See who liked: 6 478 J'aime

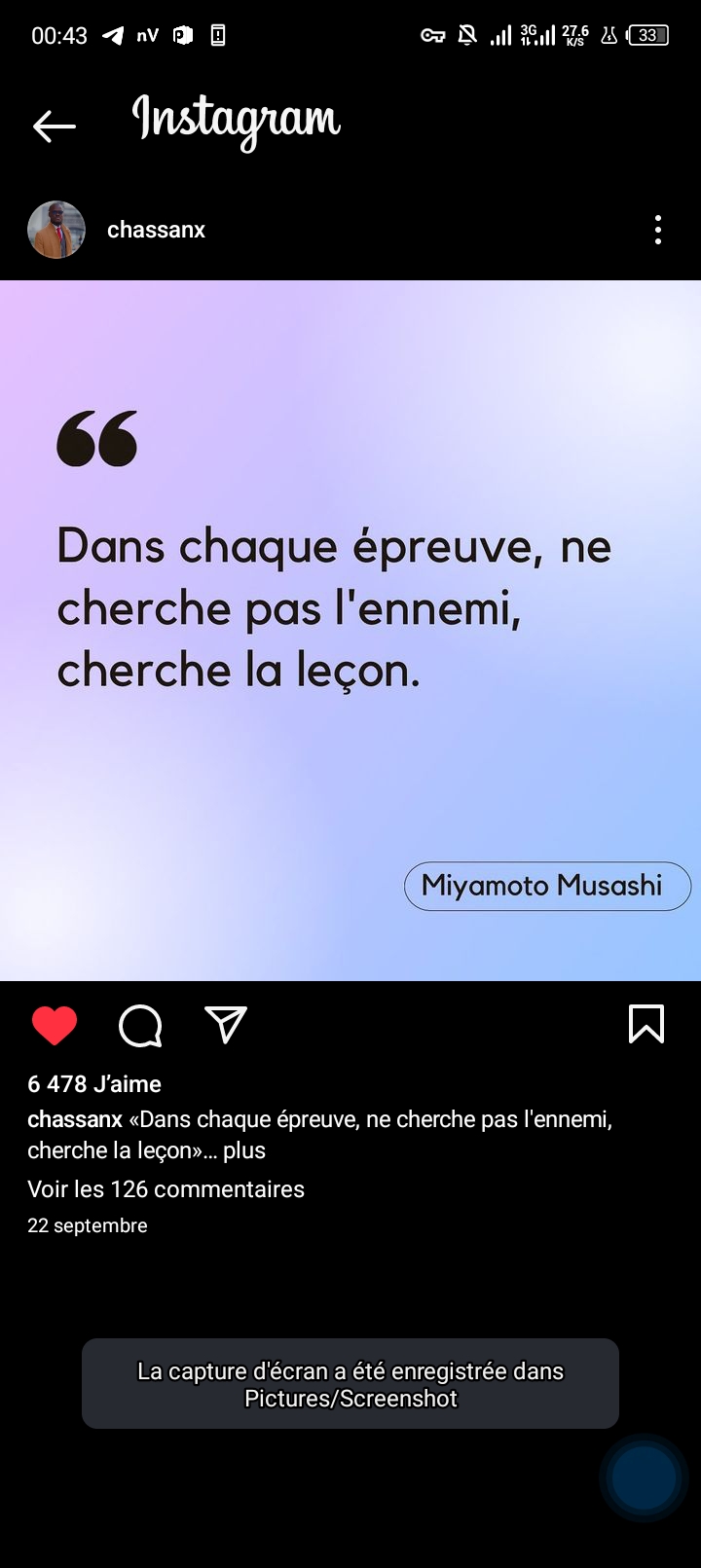[94, 1084]
